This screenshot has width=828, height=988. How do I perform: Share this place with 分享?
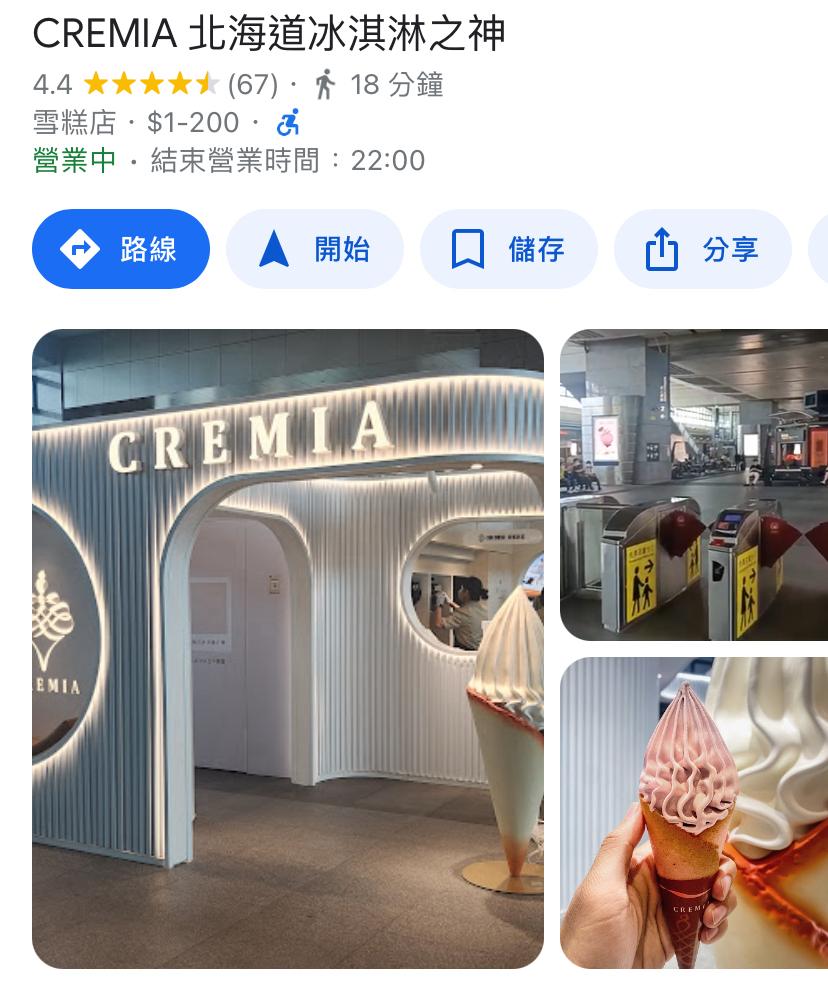point(702,249)
